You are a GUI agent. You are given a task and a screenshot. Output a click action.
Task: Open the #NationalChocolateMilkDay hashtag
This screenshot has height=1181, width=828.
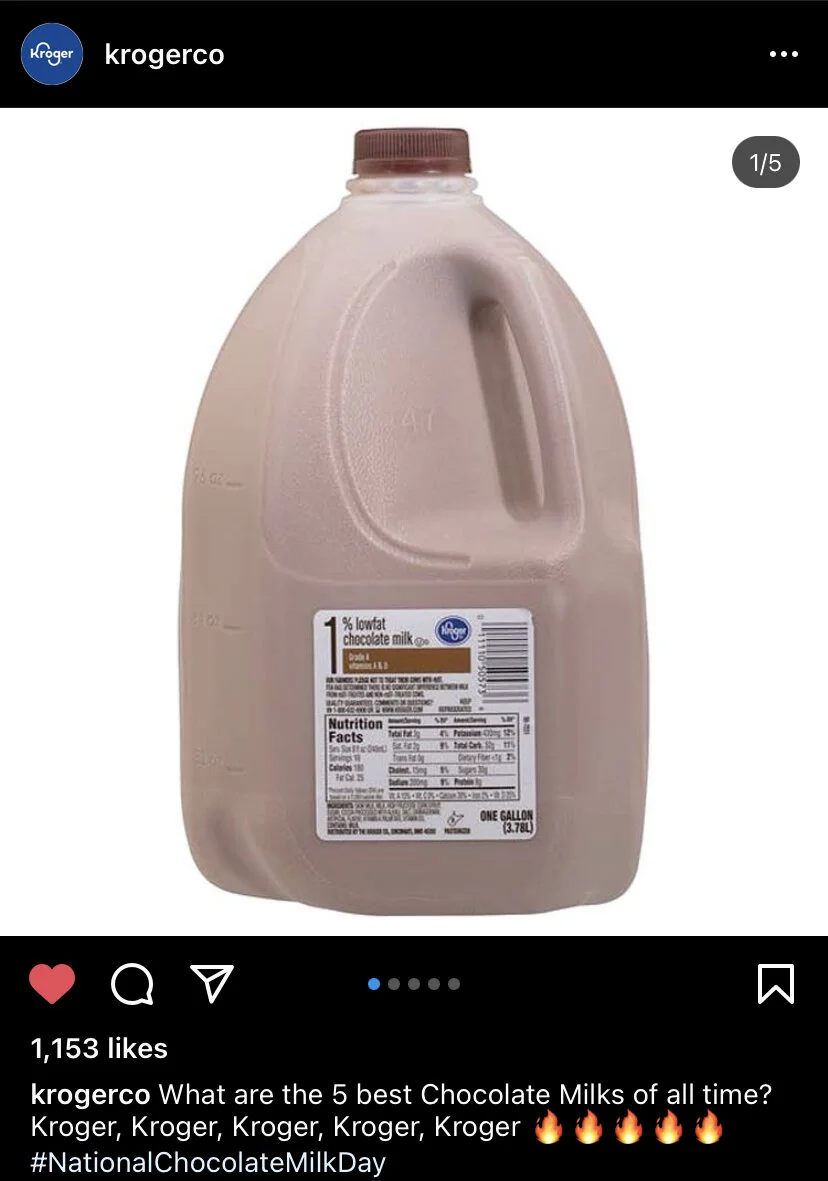[208, 1162]
